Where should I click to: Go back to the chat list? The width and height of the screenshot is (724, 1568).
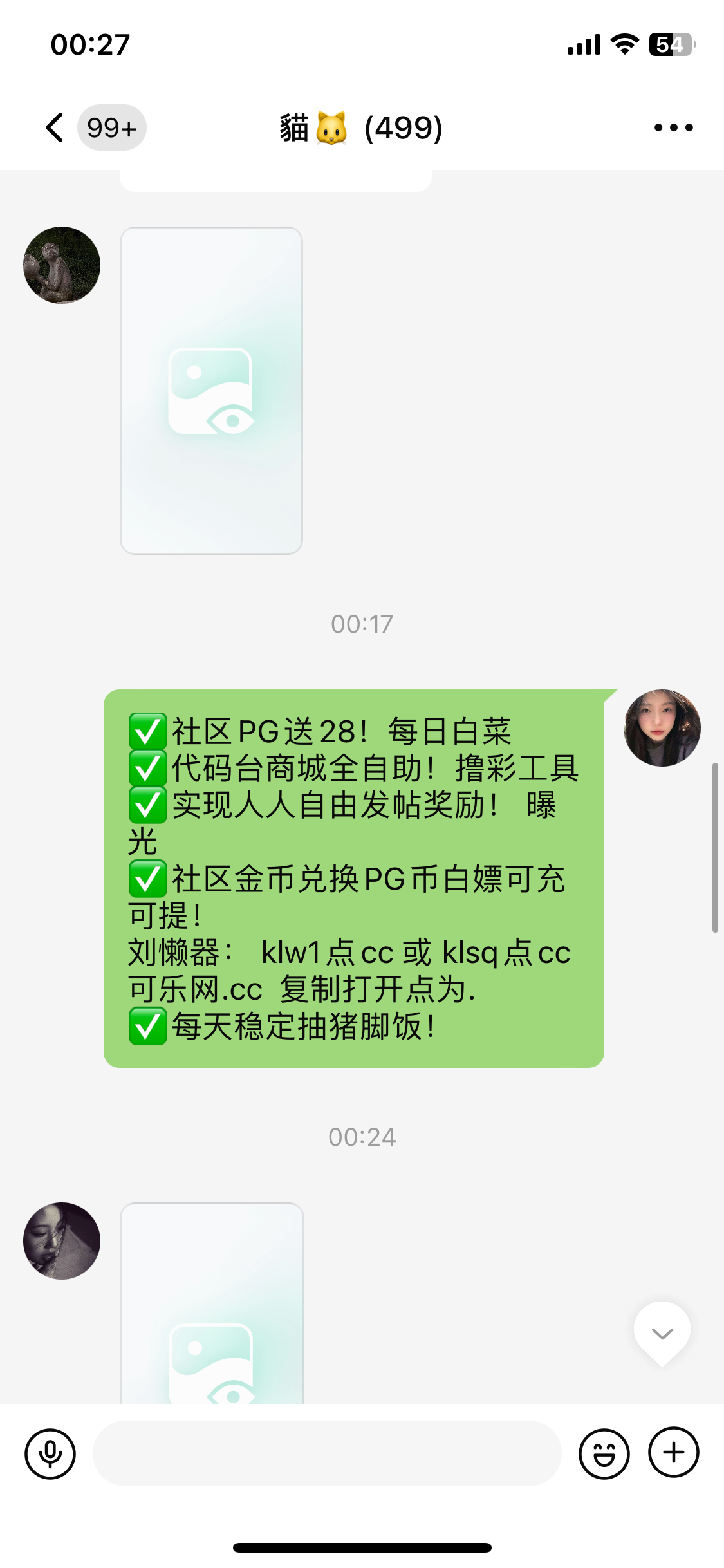(55, 127)
